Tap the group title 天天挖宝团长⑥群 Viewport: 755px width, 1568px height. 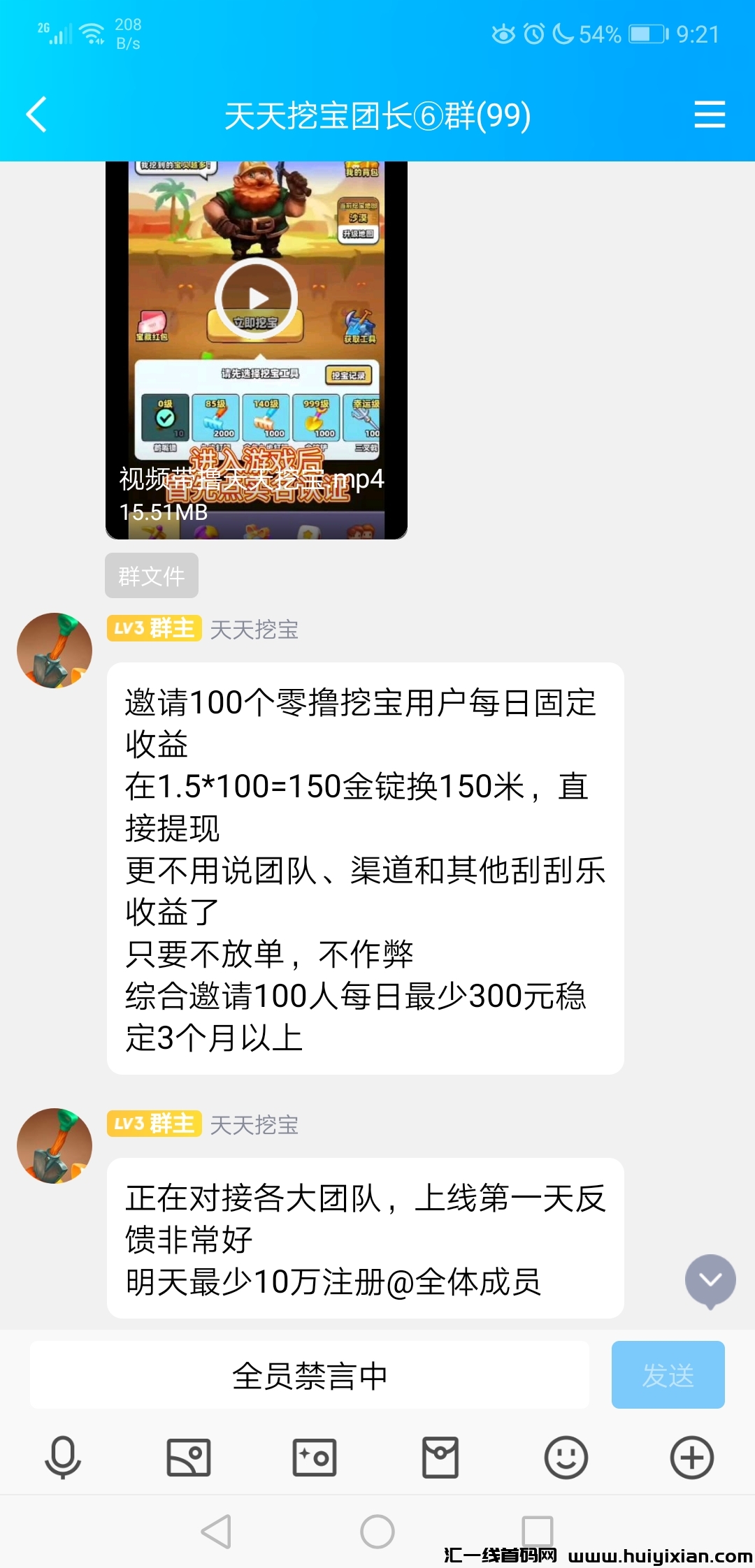[x=377, y=115]
